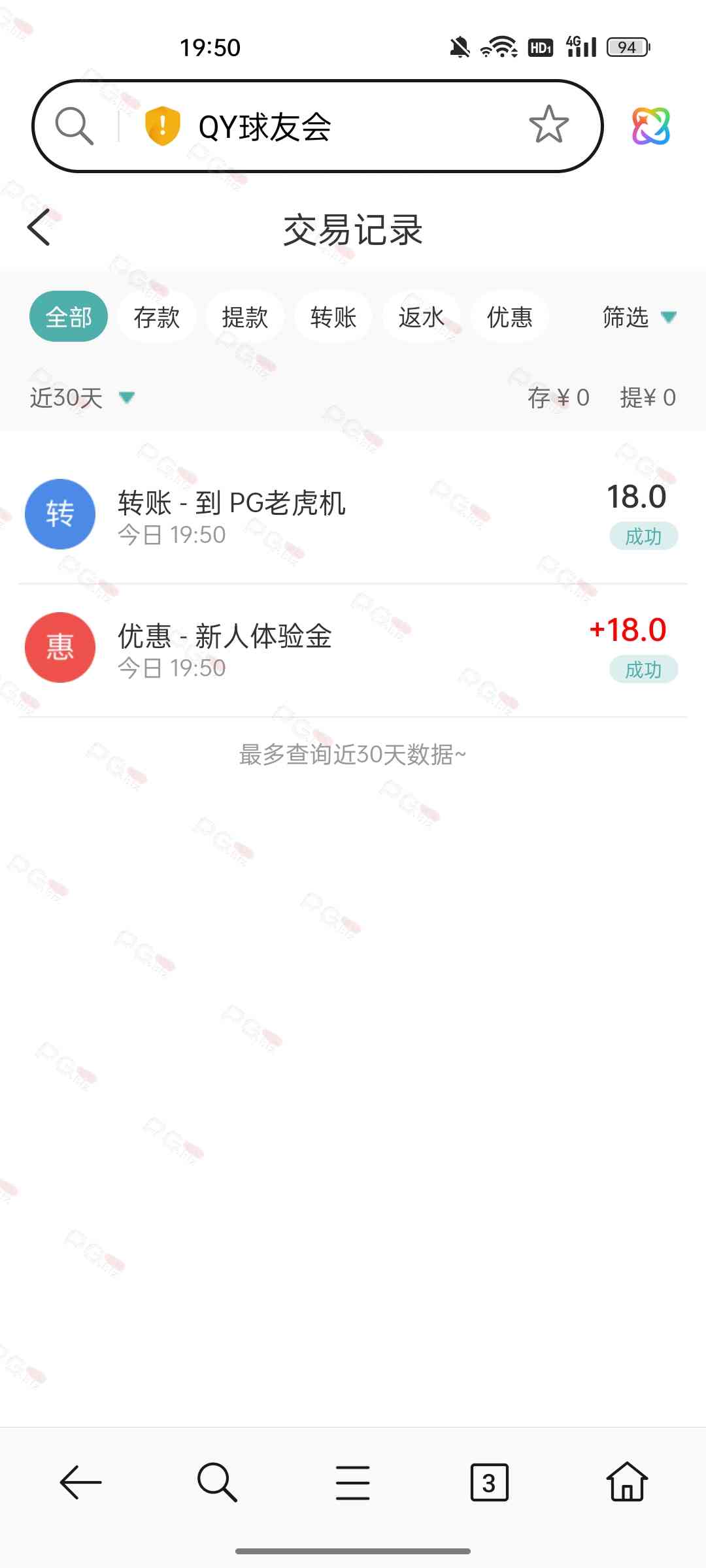Select the 全部 filter chip
Image resolution: width=706 pixels, height=1568 pixels.
69,317
